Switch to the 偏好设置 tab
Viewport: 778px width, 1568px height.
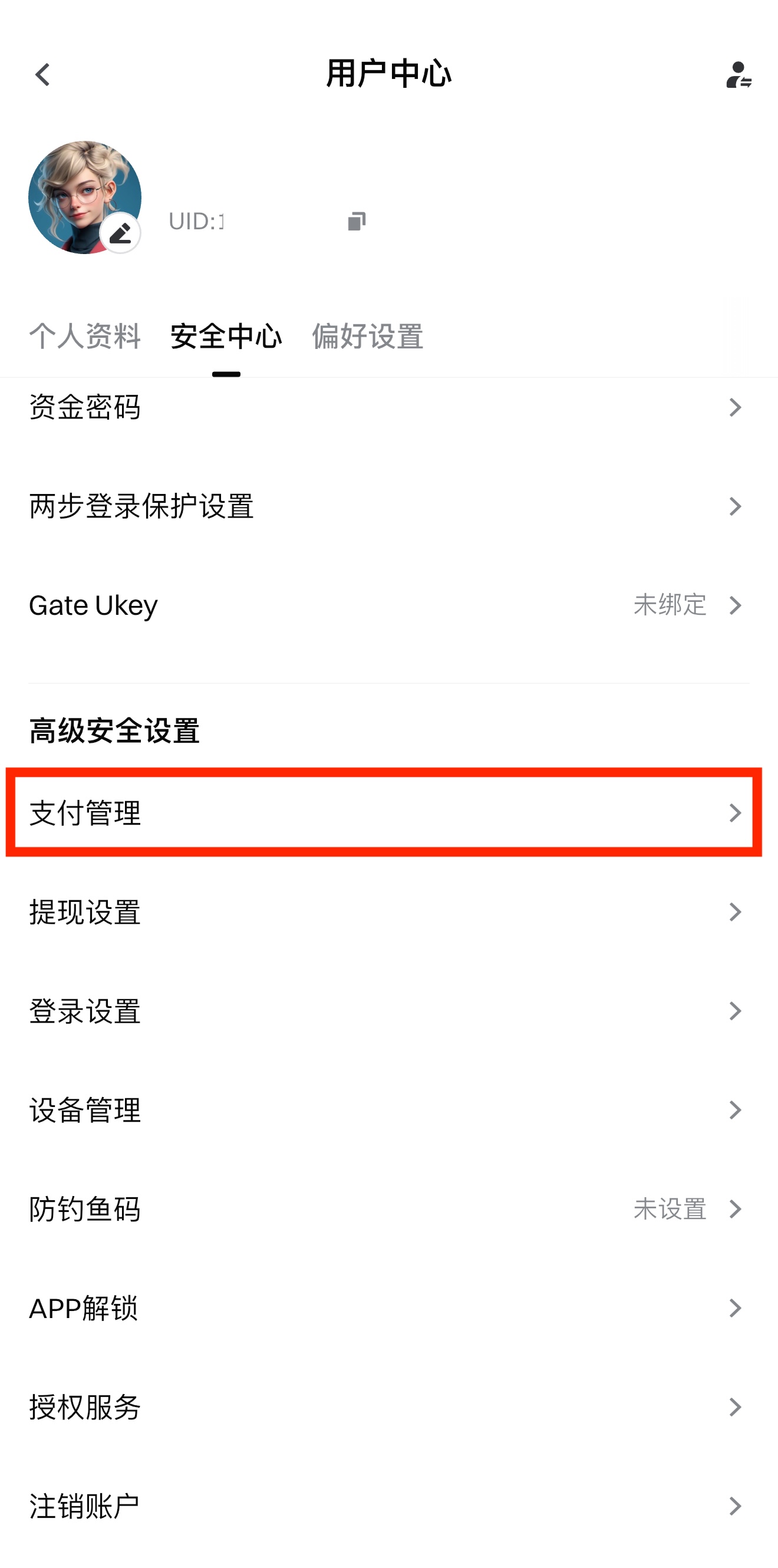tap(367, 337)
